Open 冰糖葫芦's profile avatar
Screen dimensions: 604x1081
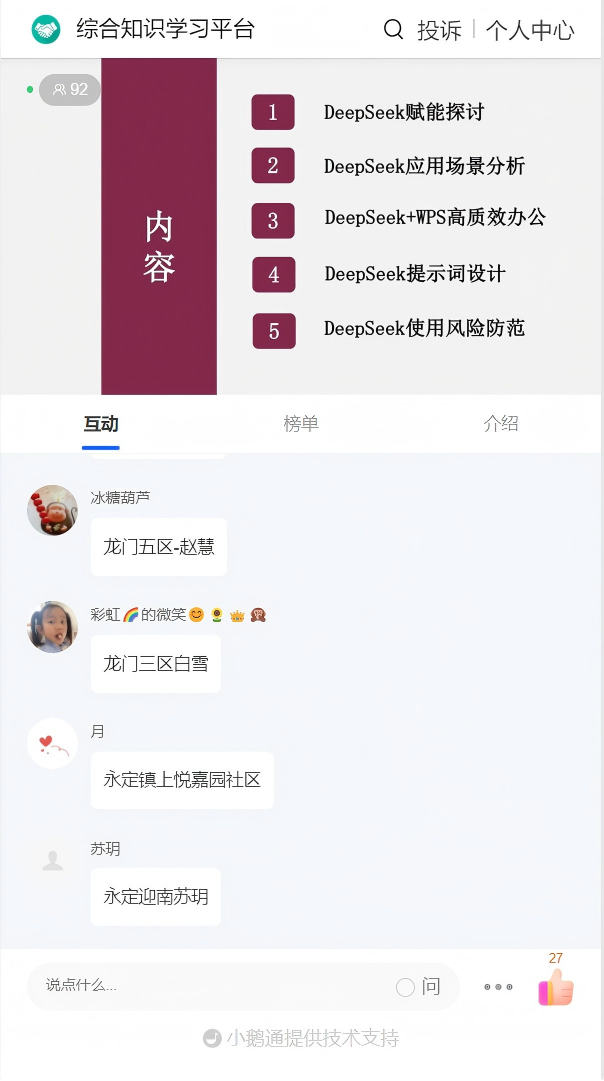tap(53, 511)
